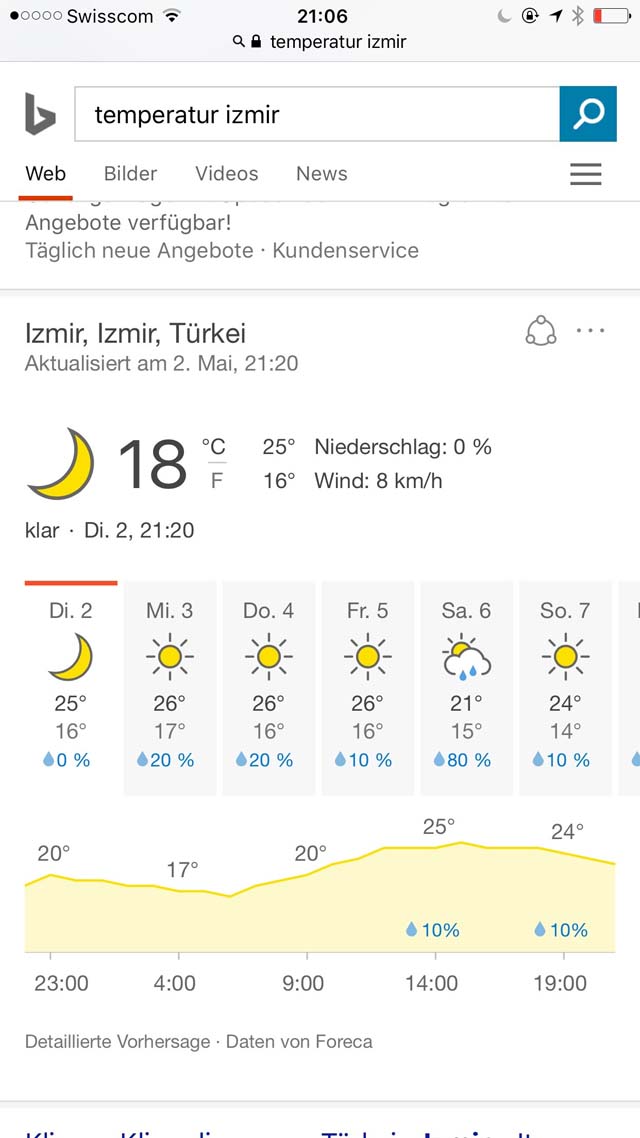This screenshot has width=640, height=1138.
Task: Edit the "temperatur izmir" search box
Action: point(317,114)
